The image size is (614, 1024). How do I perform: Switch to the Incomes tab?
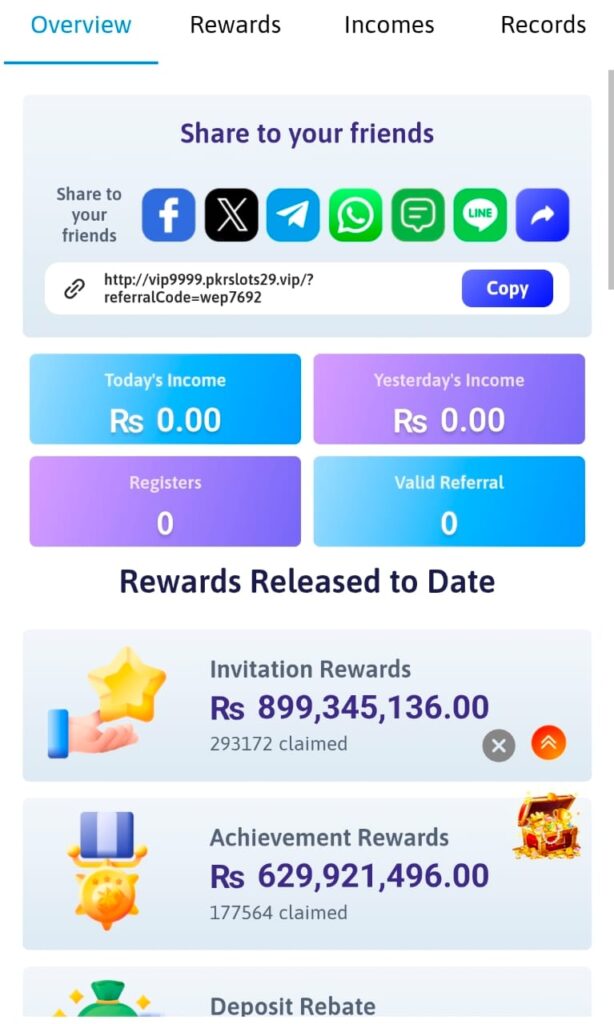(389, 25)
